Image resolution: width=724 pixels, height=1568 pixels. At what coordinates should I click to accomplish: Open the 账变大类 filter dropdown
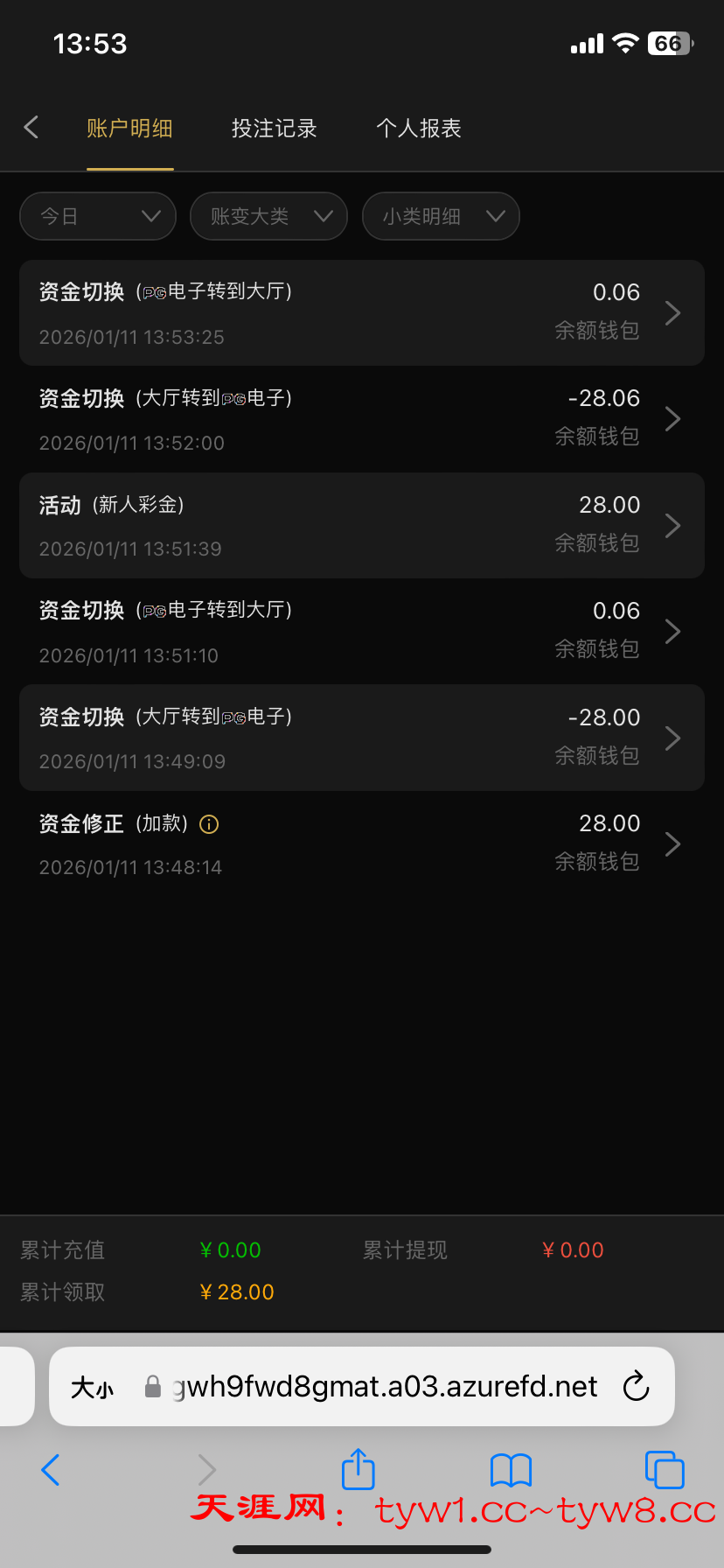pos(268,216)
